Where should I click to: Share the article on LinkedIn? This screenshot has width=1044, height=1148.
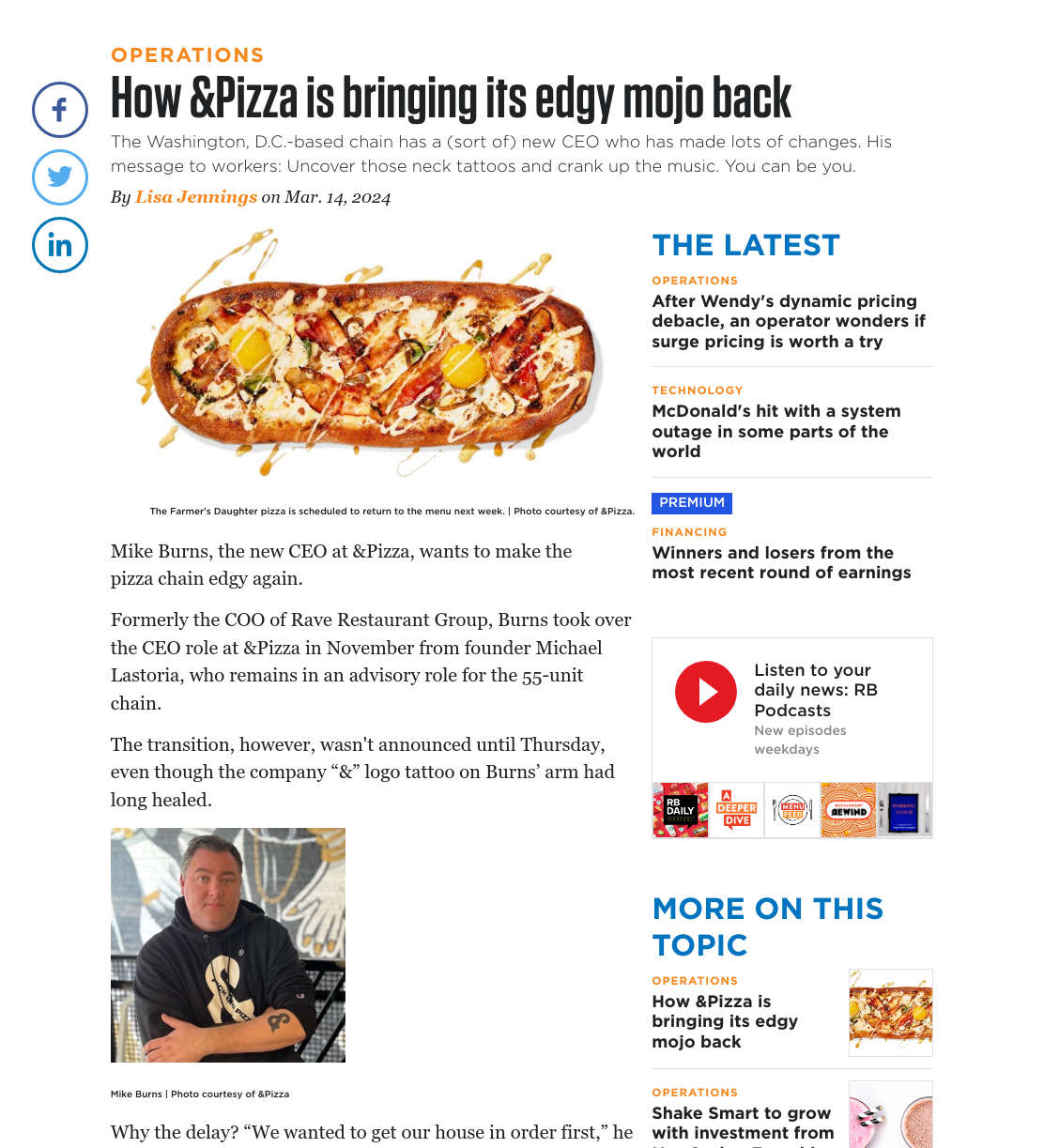60,245
